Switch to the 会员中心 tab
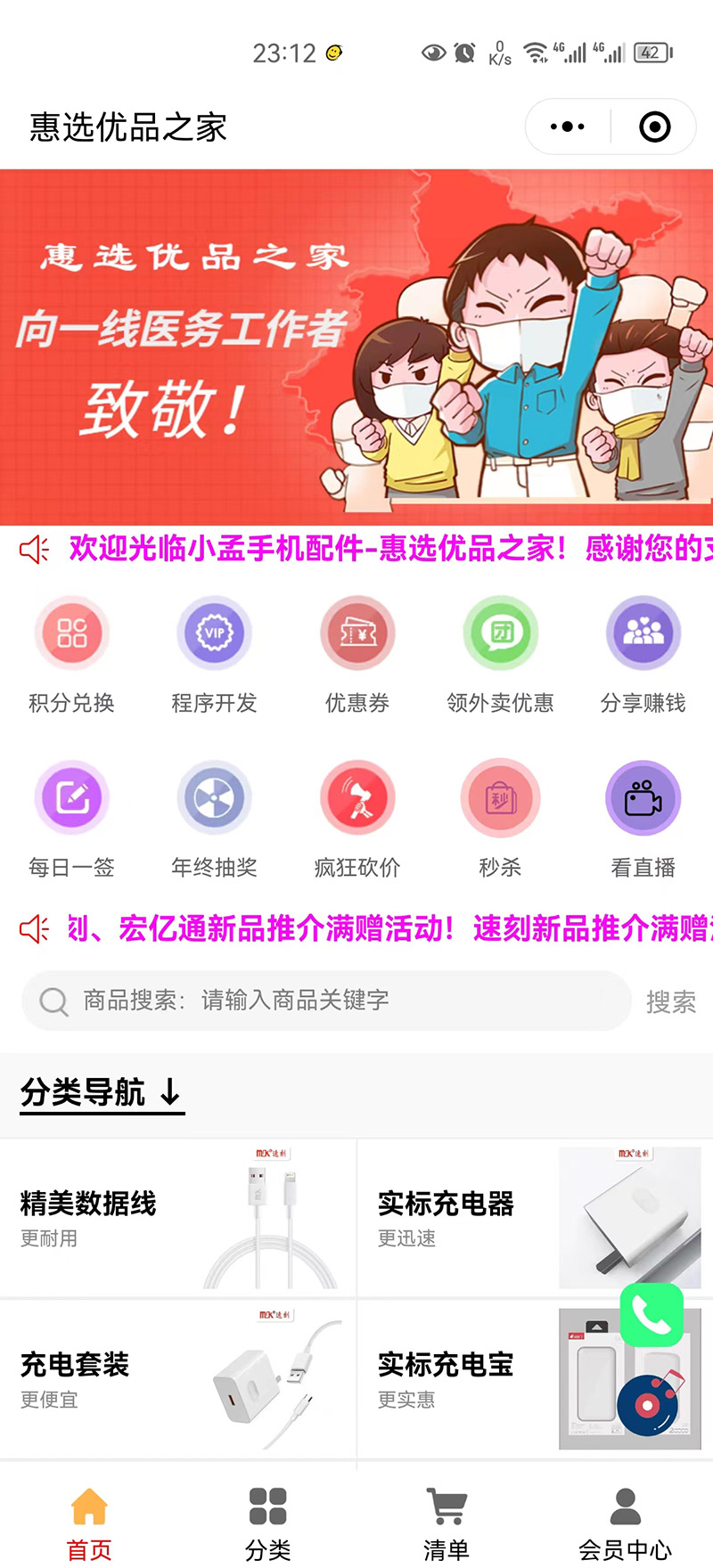Image resolution: width=713 pixels, height=1568 pixels. coord(625,1522)
